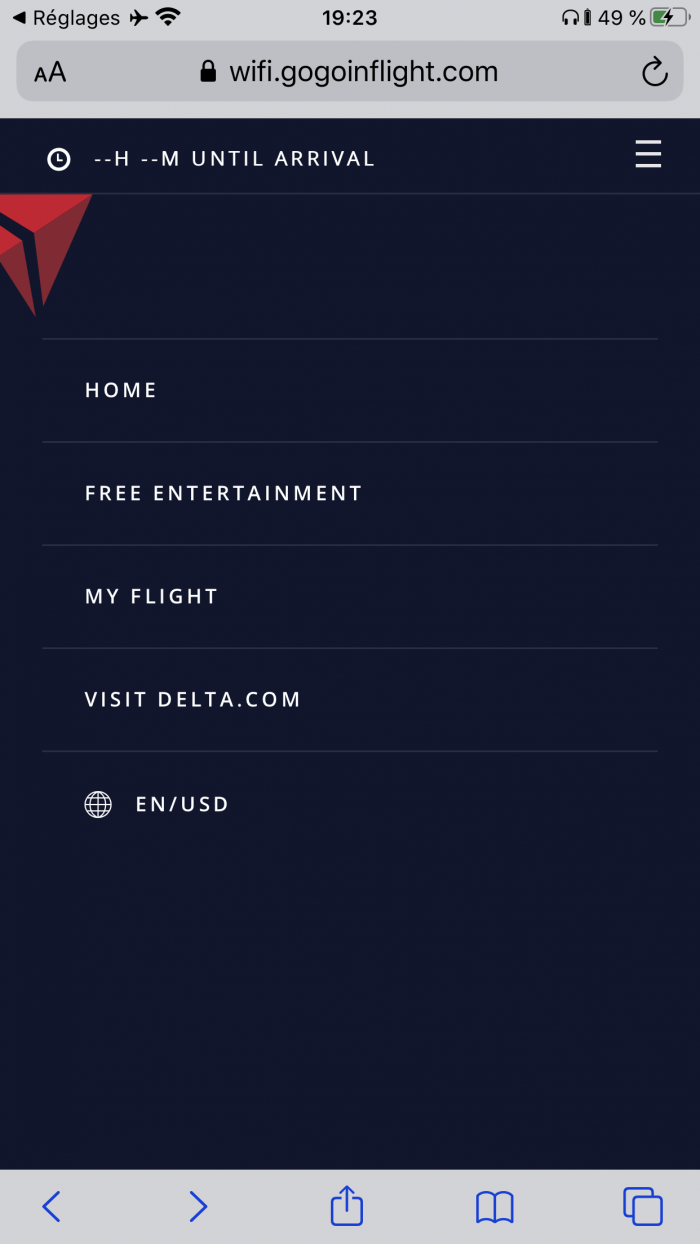This screenshot has height=1244, width=700.
Task: Reload the page in Safari
Action: tap(654, 72)
